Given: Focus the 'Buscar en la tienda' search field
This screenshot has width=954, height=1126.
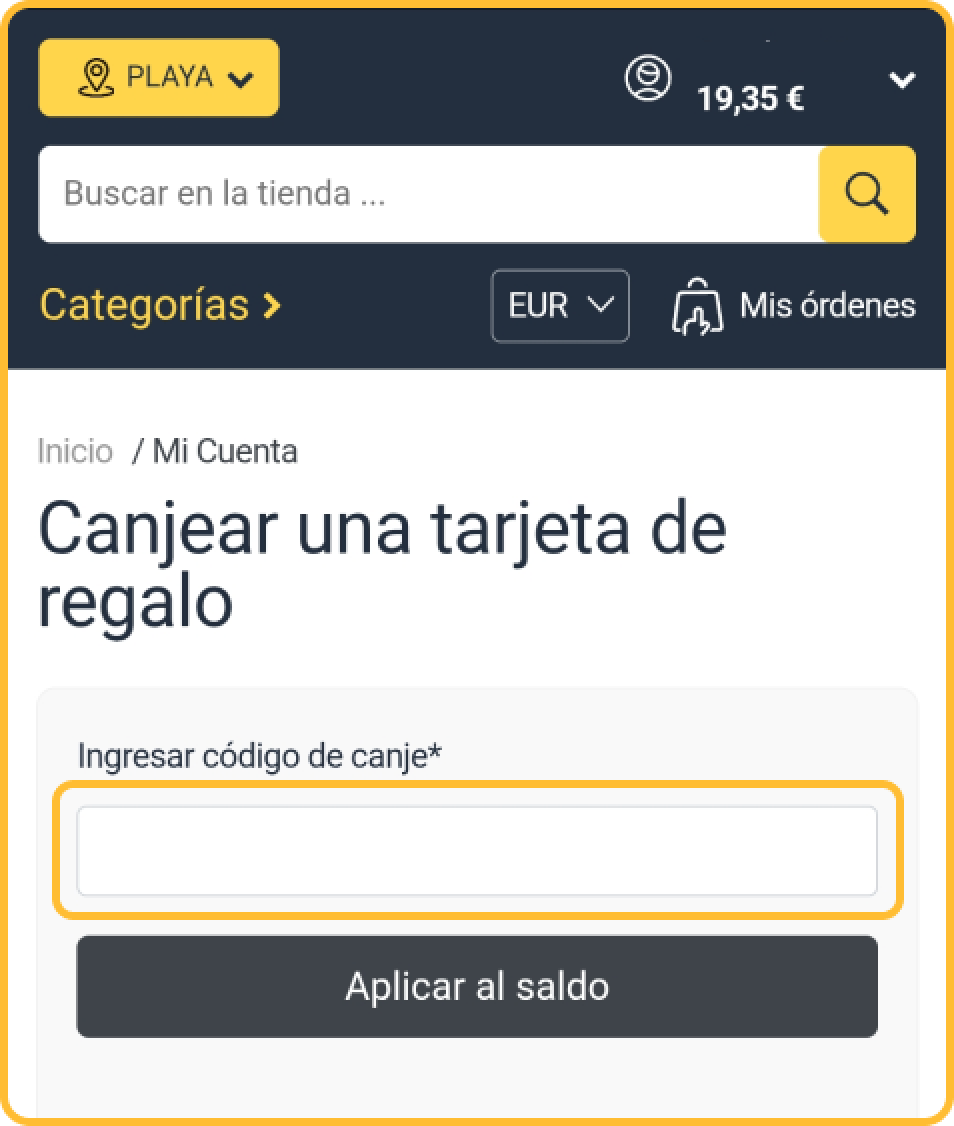Looking at the screenshot, I should click(428, 194).
